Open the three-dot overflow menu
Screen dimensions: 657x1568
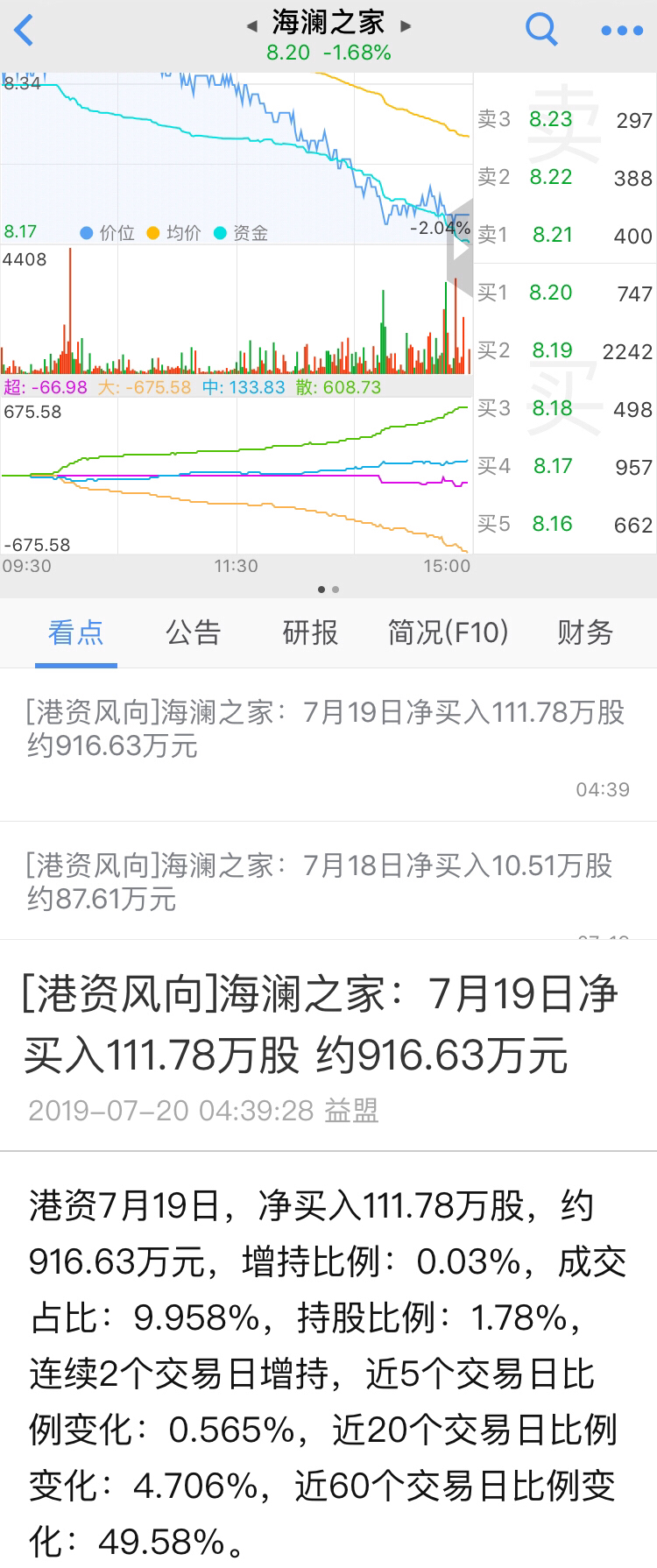(622, 31)
